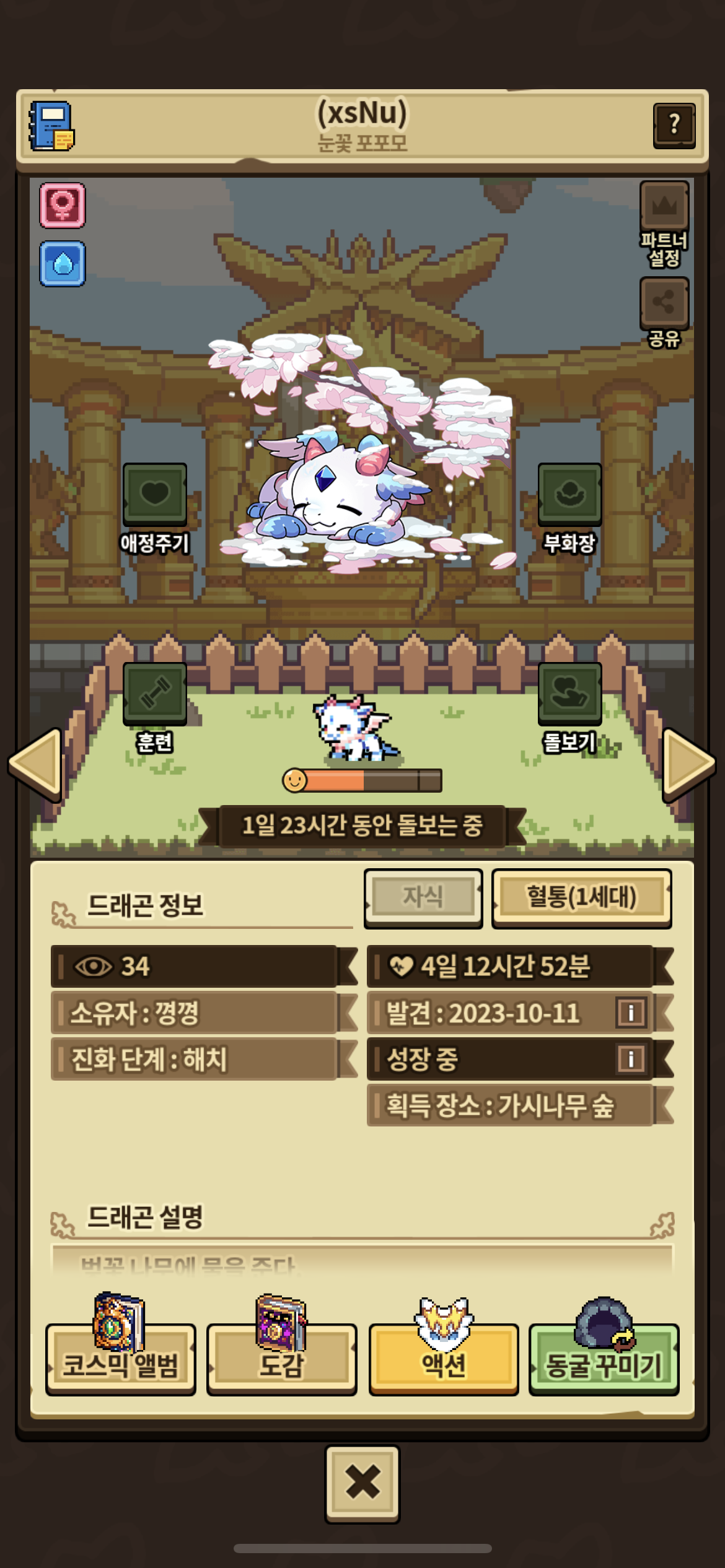
Task: Share this dragon via 공유
Action: pyautogui.click(x=664, y=303)
